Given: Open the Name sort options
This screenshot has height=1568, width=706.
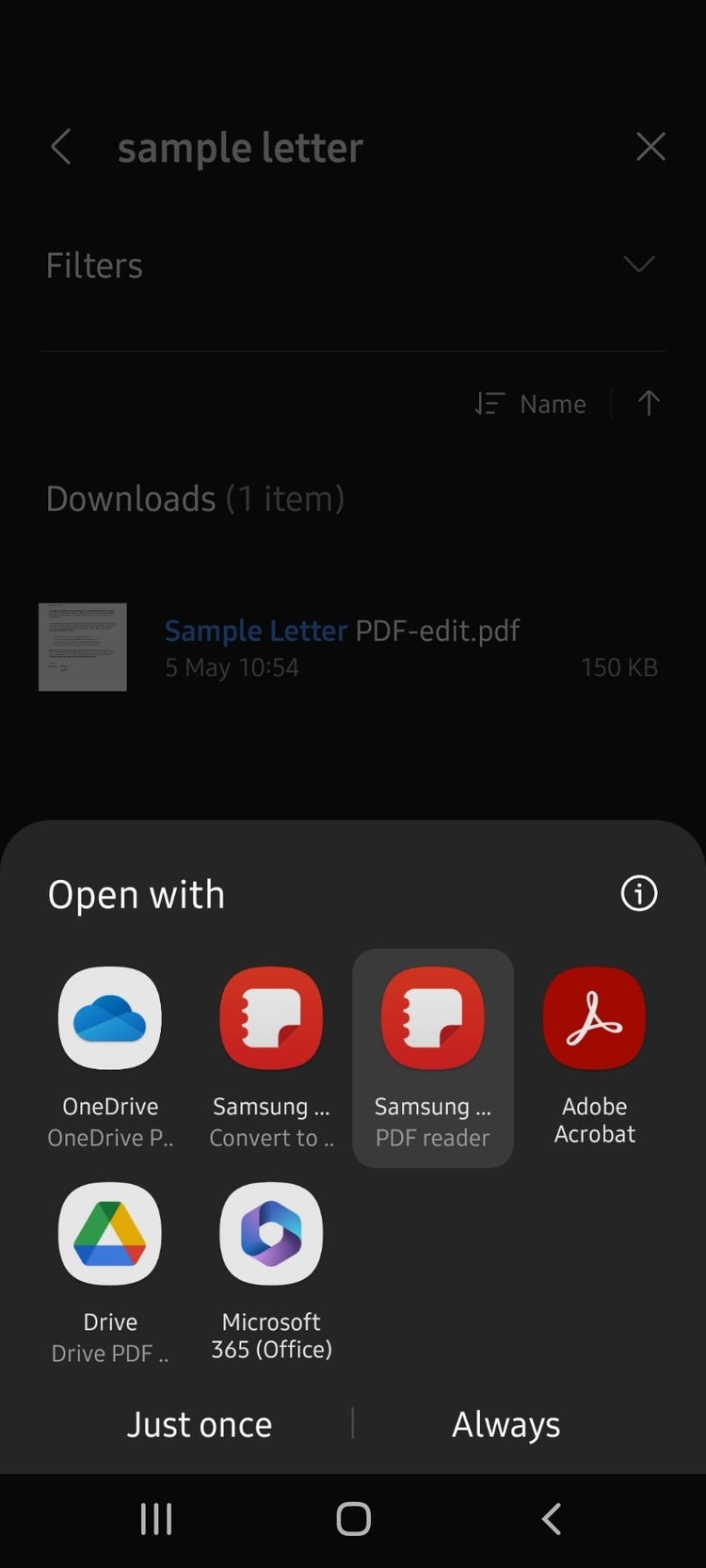Looking at the screenshot, I should pyautogui.click(x=552, y=403).
